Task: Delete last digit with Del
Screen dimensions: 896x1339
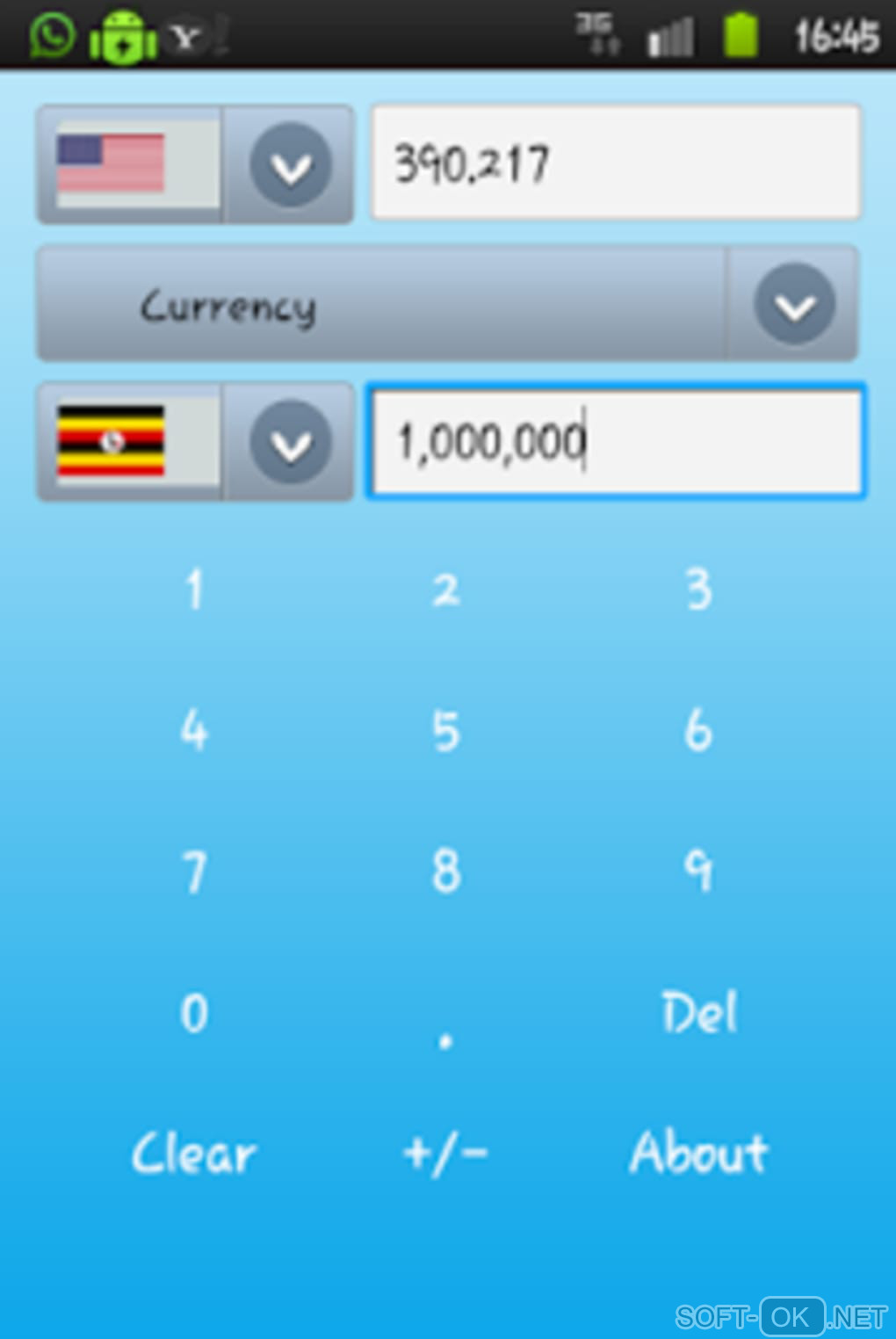Action: pyautogui.click(x=698, y=1012)
